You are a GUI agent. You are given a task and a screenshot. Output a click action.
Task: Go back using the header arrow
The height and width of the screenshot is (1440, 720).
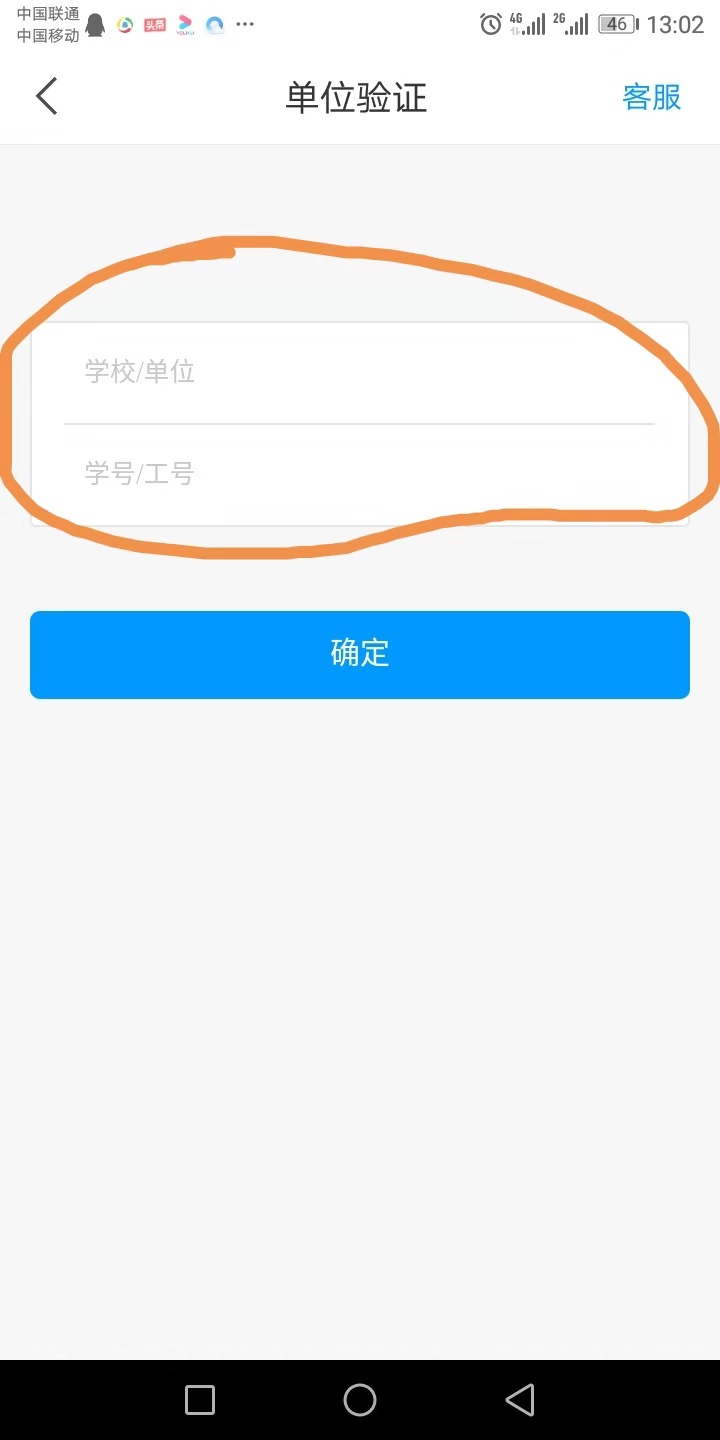coord(47,97)
